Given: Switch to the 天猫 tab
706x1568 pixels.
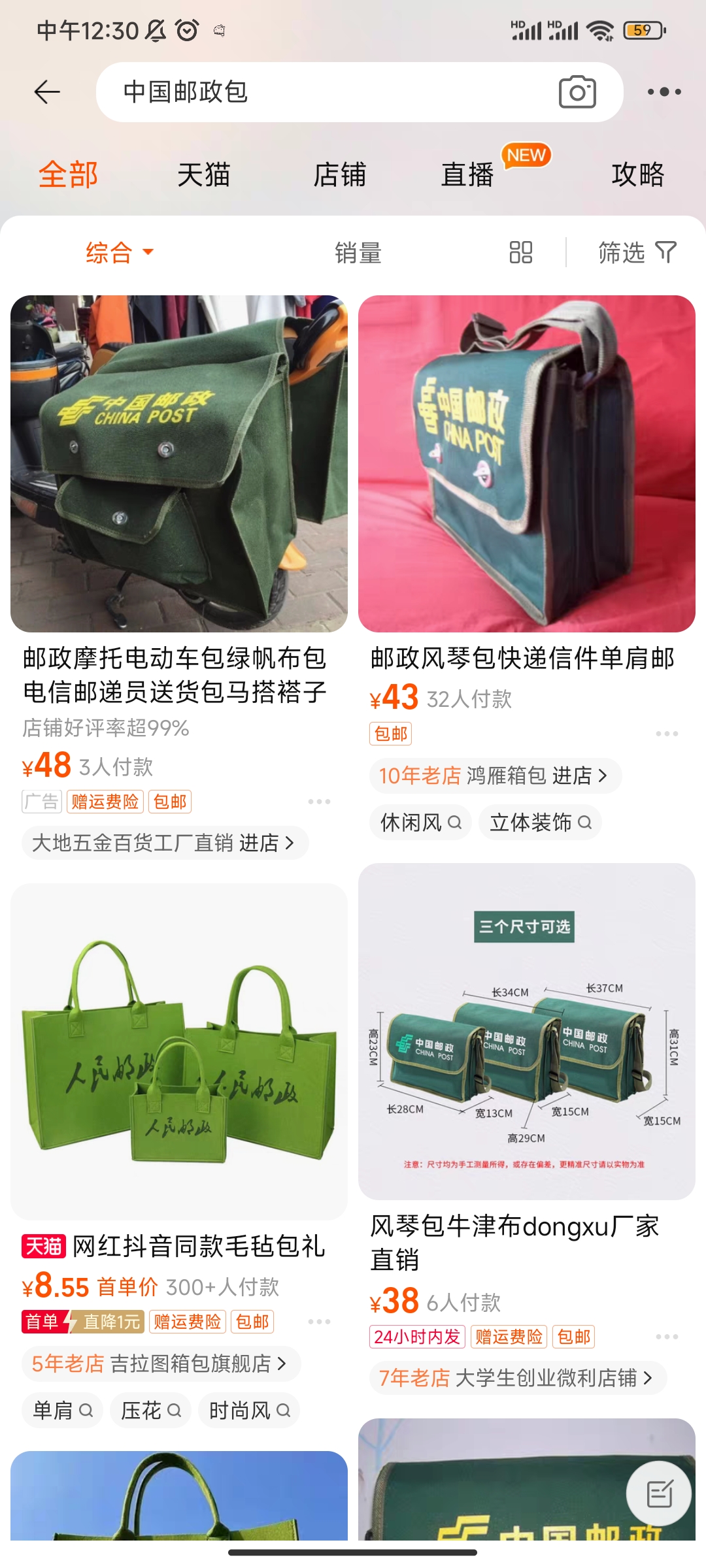Looking at the screenshot, I should [x=203, y=175].
